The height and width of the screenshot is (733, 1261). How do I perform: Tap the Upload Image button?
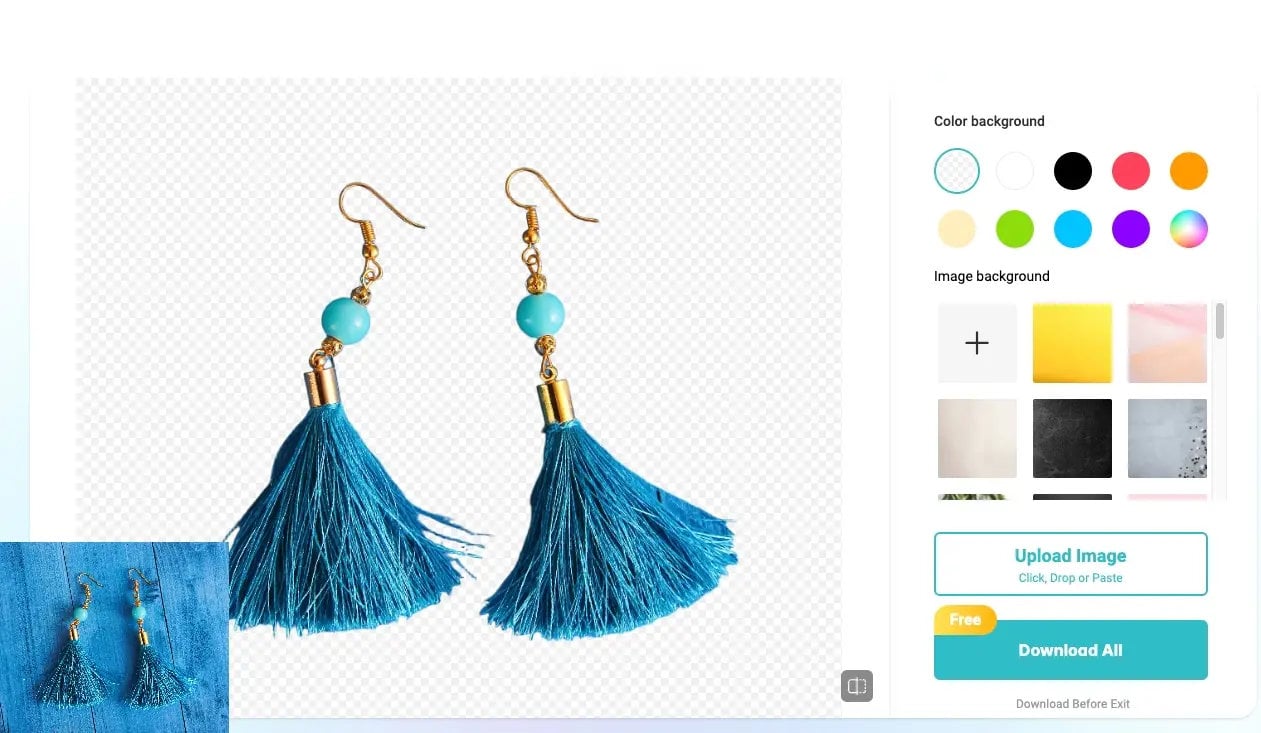pos(1070,564)
